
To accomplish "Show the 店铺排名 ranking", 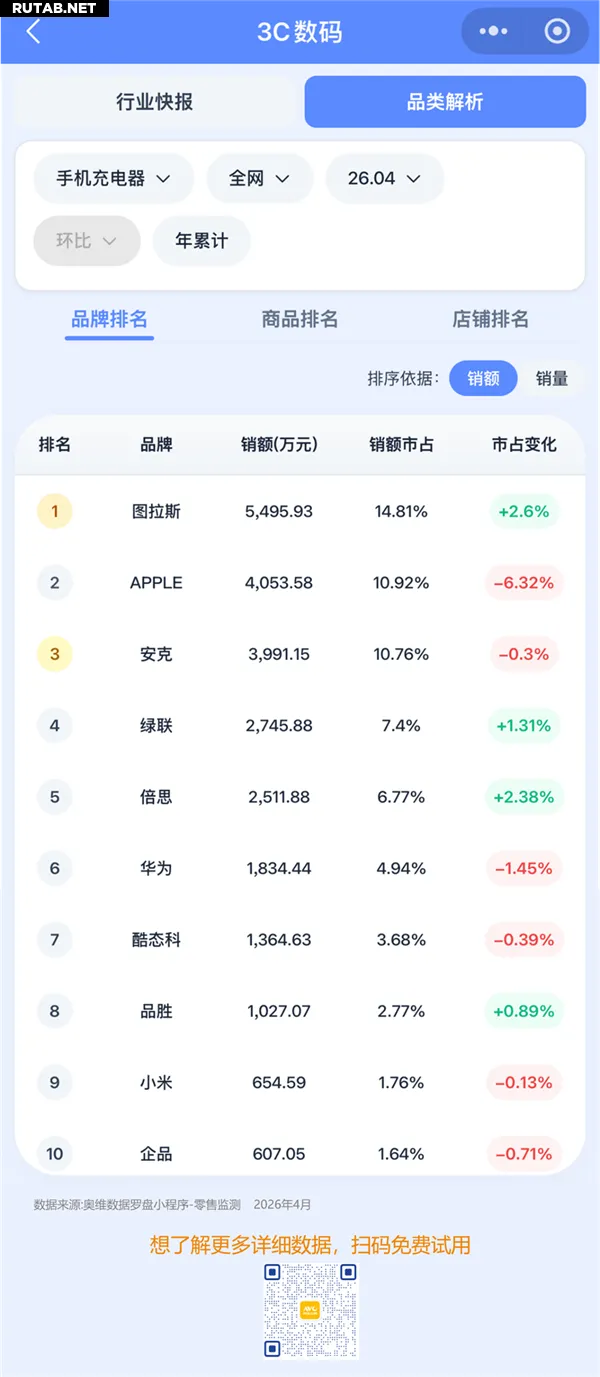I will [490, 320].
